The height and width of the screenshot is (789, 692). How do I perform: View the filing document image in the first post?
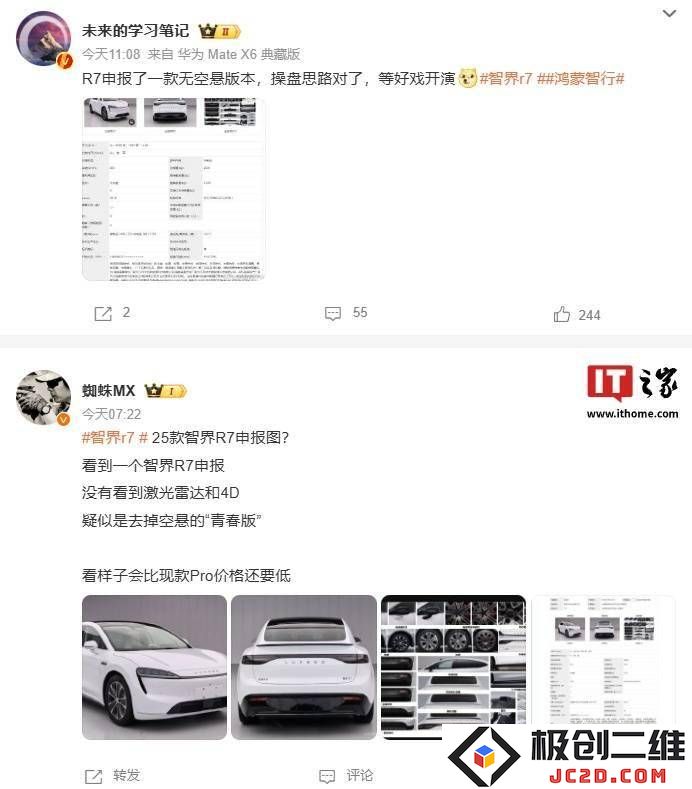tap(173, 188)
